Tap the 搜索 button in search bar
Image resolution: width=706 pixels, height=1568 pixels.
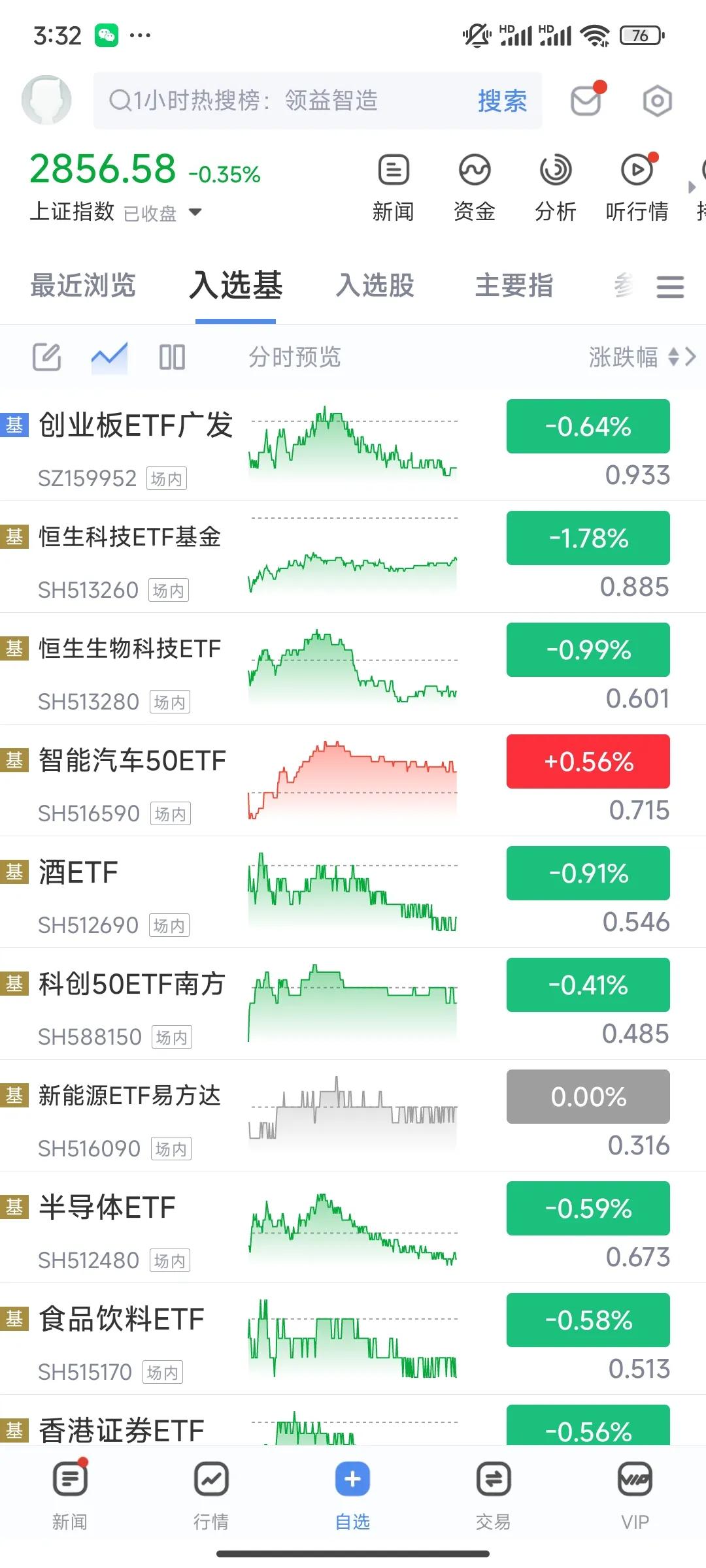502,101
